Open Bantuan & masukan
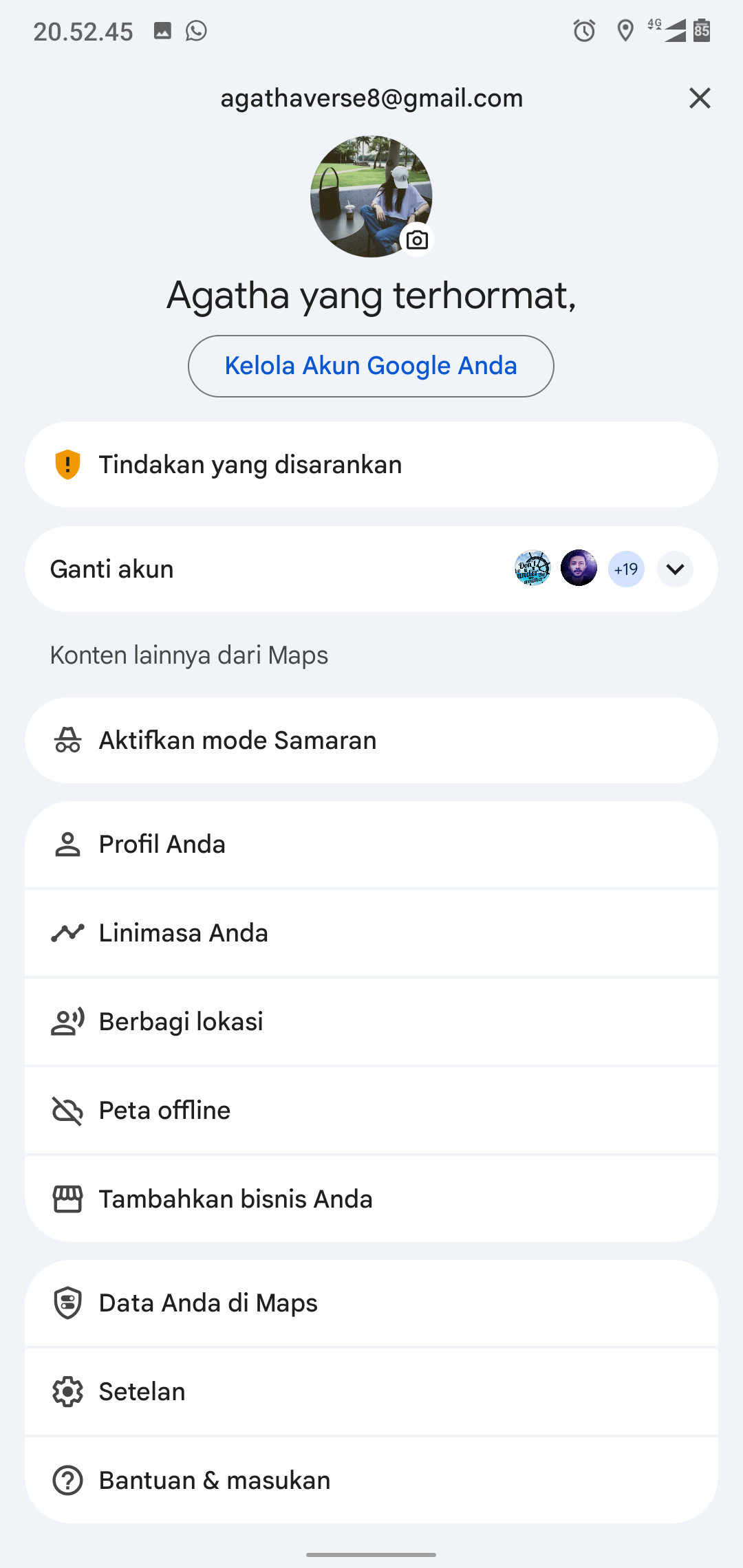The image size is (743, 1568). tap(371, 1481)
